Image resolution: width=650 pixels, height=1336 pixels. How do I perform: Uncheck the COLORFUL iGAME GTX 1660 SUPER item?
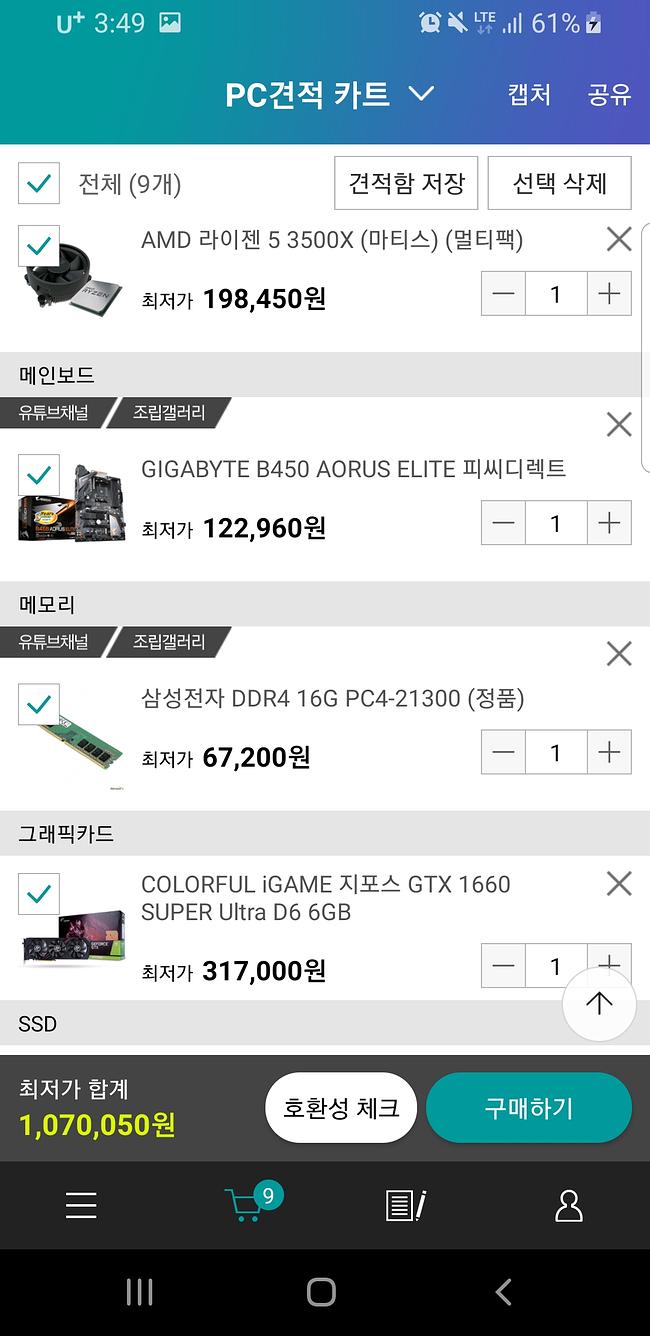39,894
